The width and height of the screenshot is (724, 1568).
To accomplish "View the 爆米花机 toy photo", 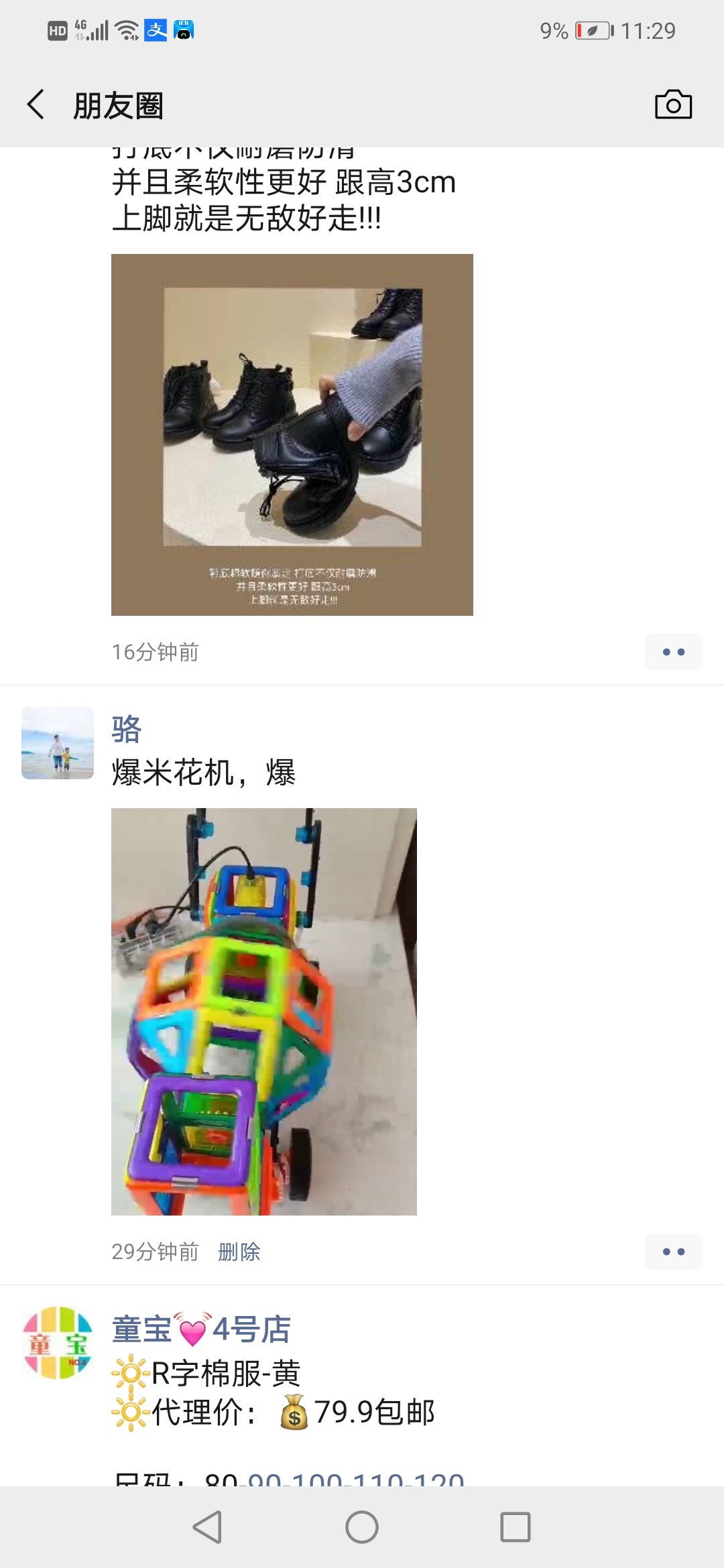I will pos(263,1011).
